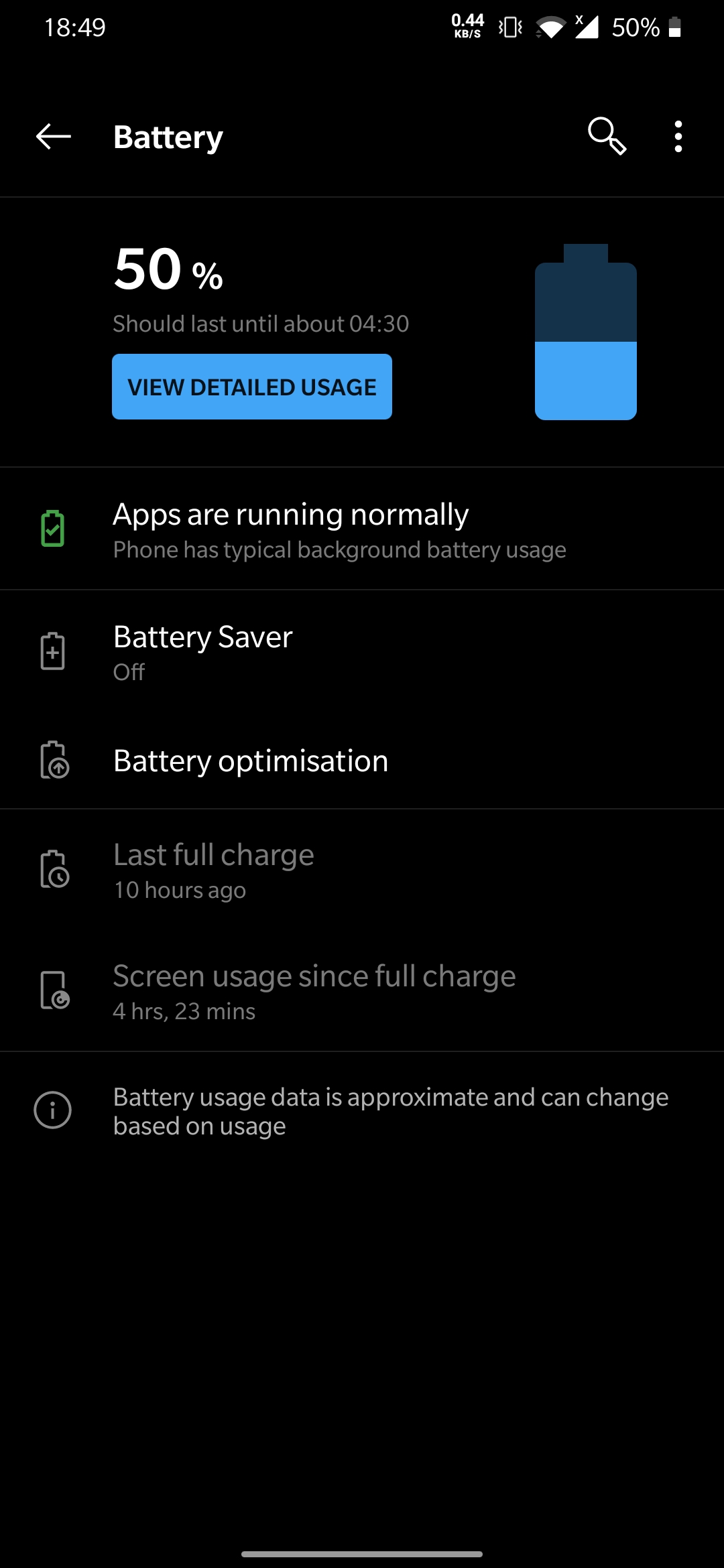Tap the back arrow next to Battery

(x=53, y=137)
